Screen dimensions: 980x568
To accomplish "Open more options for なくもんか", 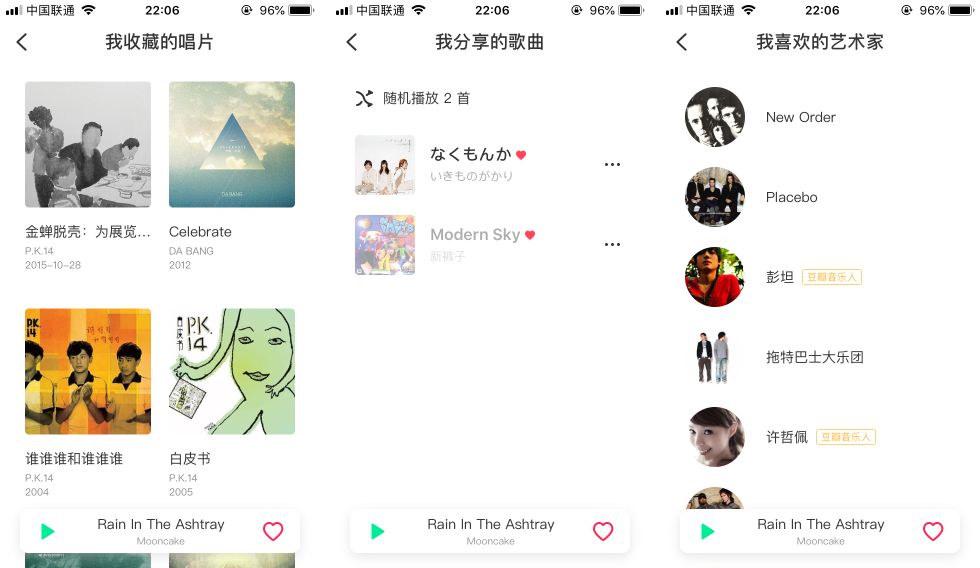I will pos(612,164).
